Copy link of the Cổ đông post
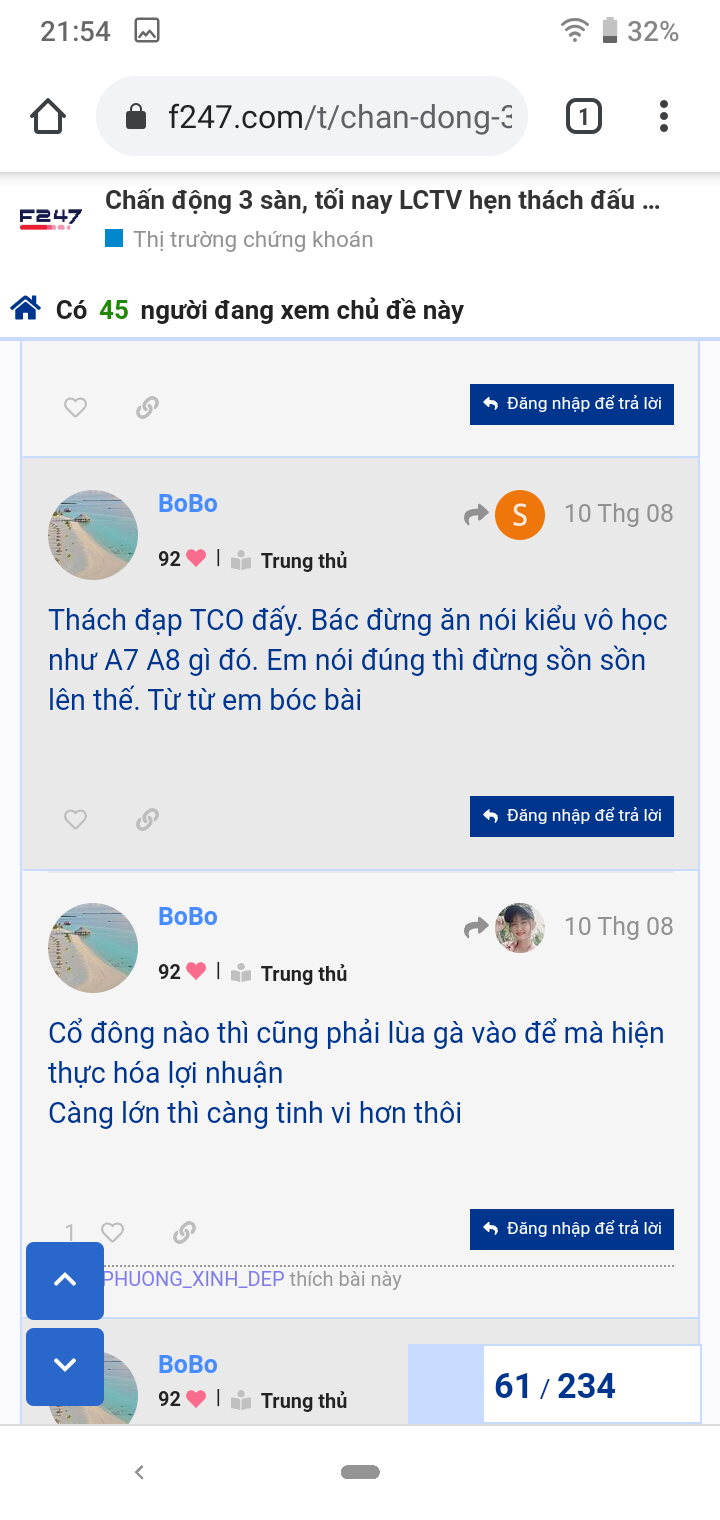Screen dimensions: 720x1520 [184, 1232]
